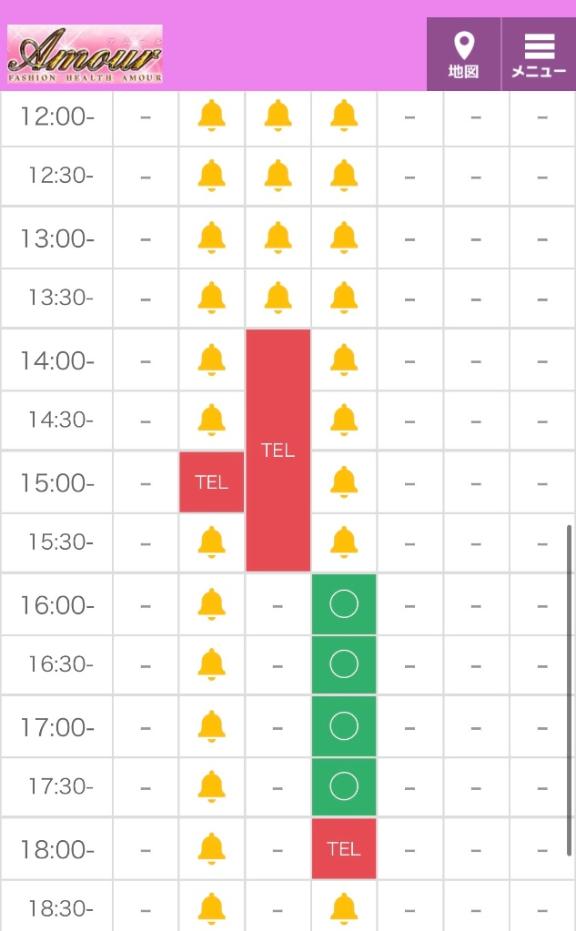
Task: Tap the bell icon in the 17:30 row
Action: point(211,787)
